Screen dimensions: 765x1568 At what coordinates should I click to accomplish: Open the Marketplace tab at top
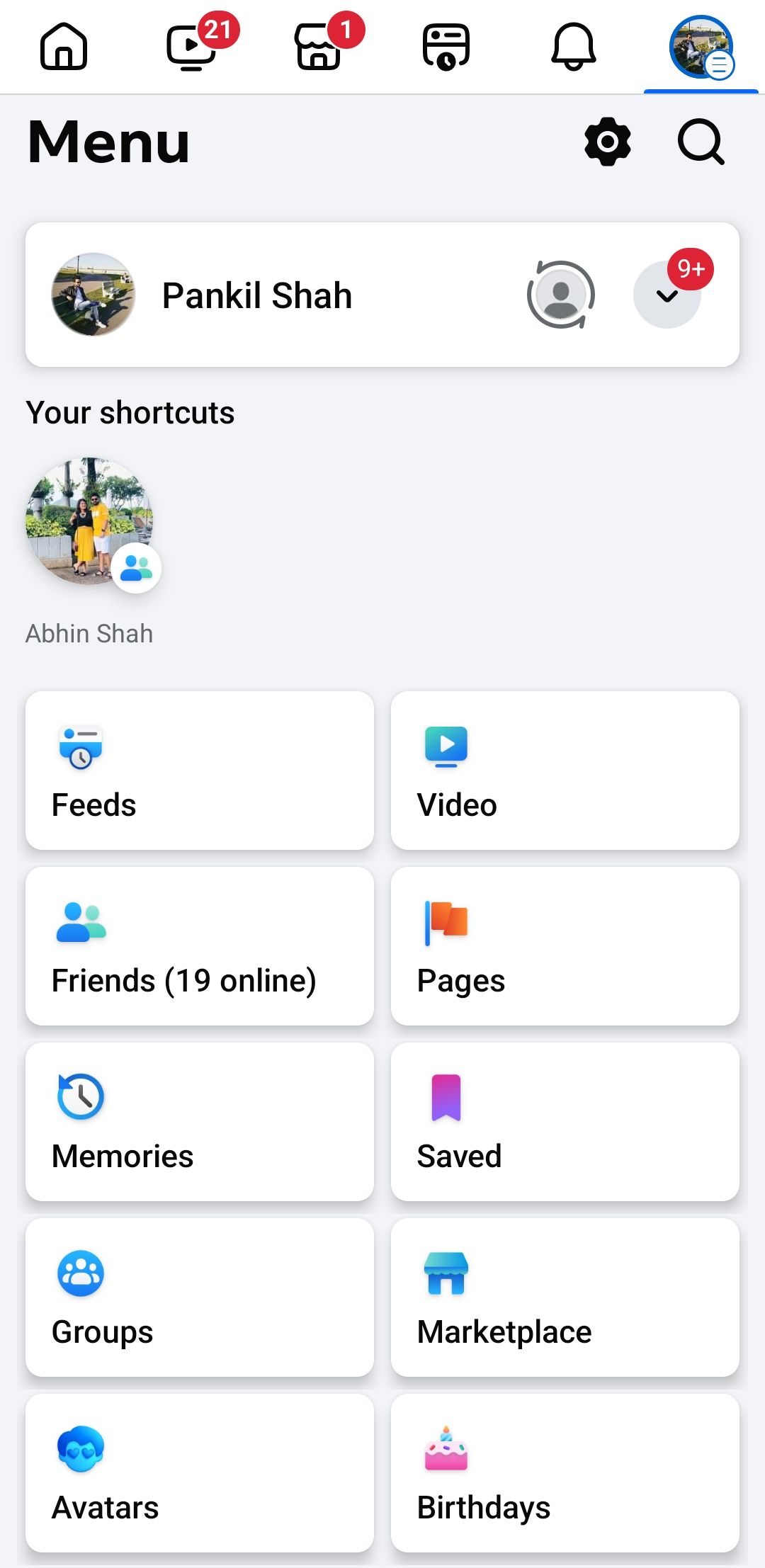click(319, 47)
